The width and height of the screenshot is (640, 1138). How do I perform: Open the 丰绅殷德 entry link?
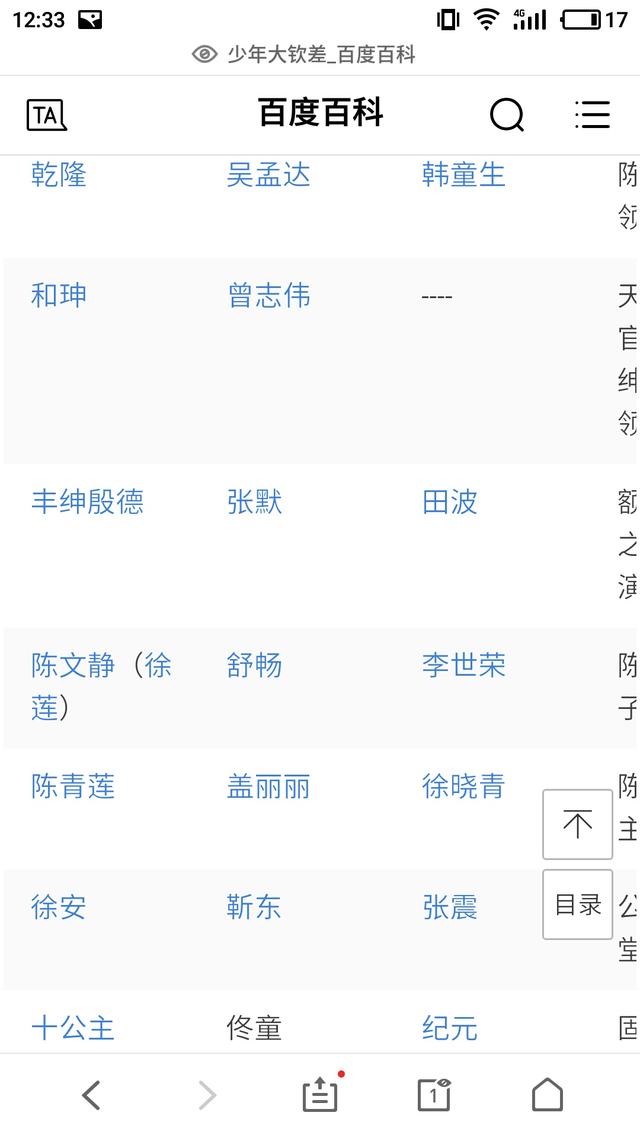click(x=87, y=501)
